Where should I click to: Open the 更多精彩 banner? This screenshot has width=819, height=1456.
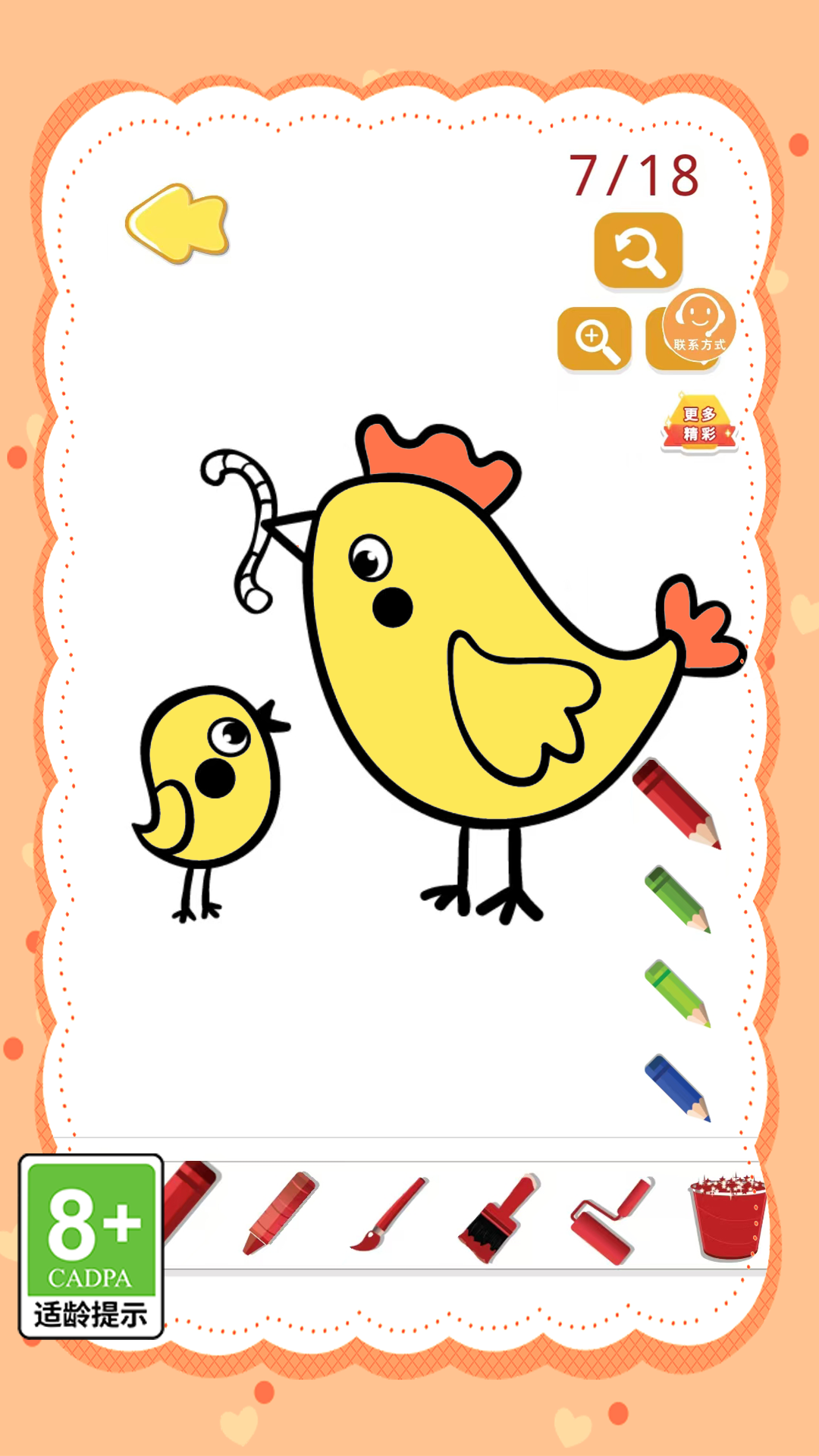click(698, 425)
